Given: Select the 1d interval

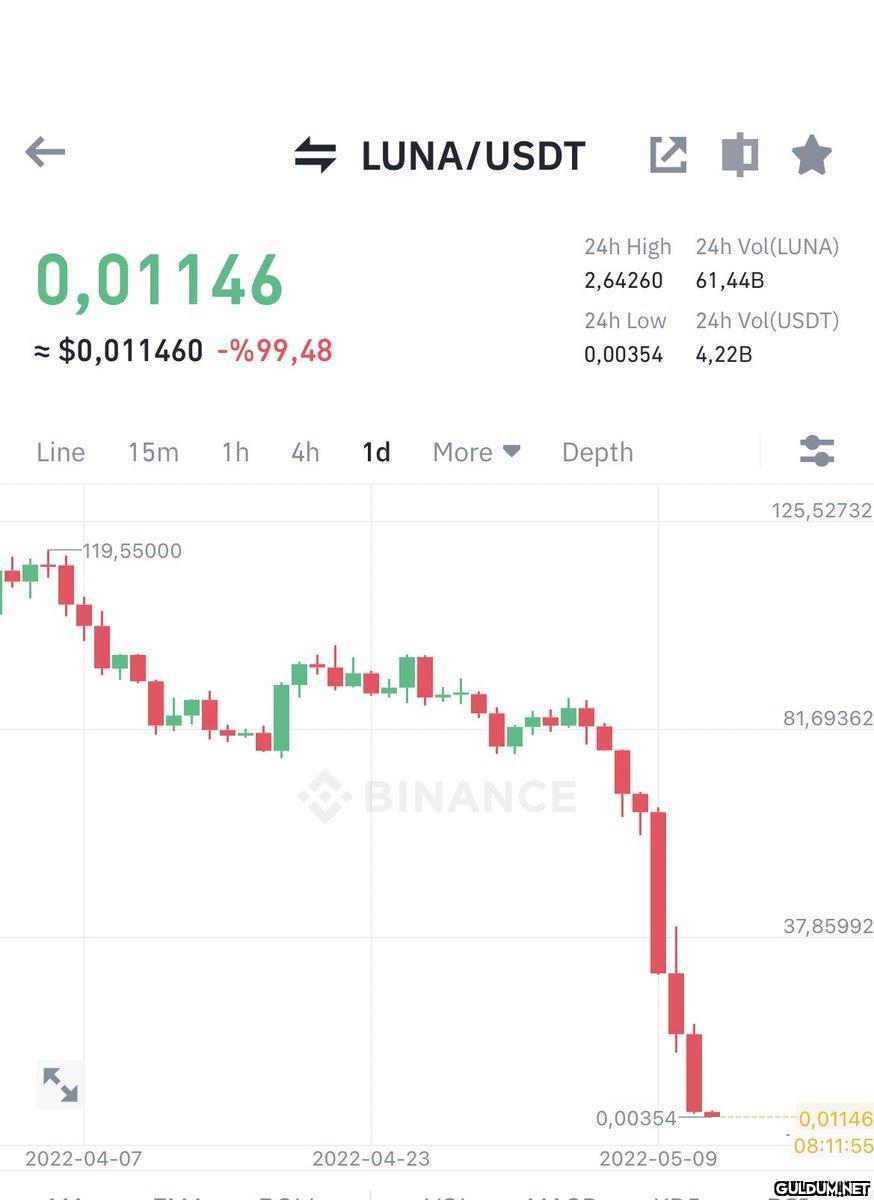Looking at the screenshot, I should pyautogui.click(x=376, y=452).
